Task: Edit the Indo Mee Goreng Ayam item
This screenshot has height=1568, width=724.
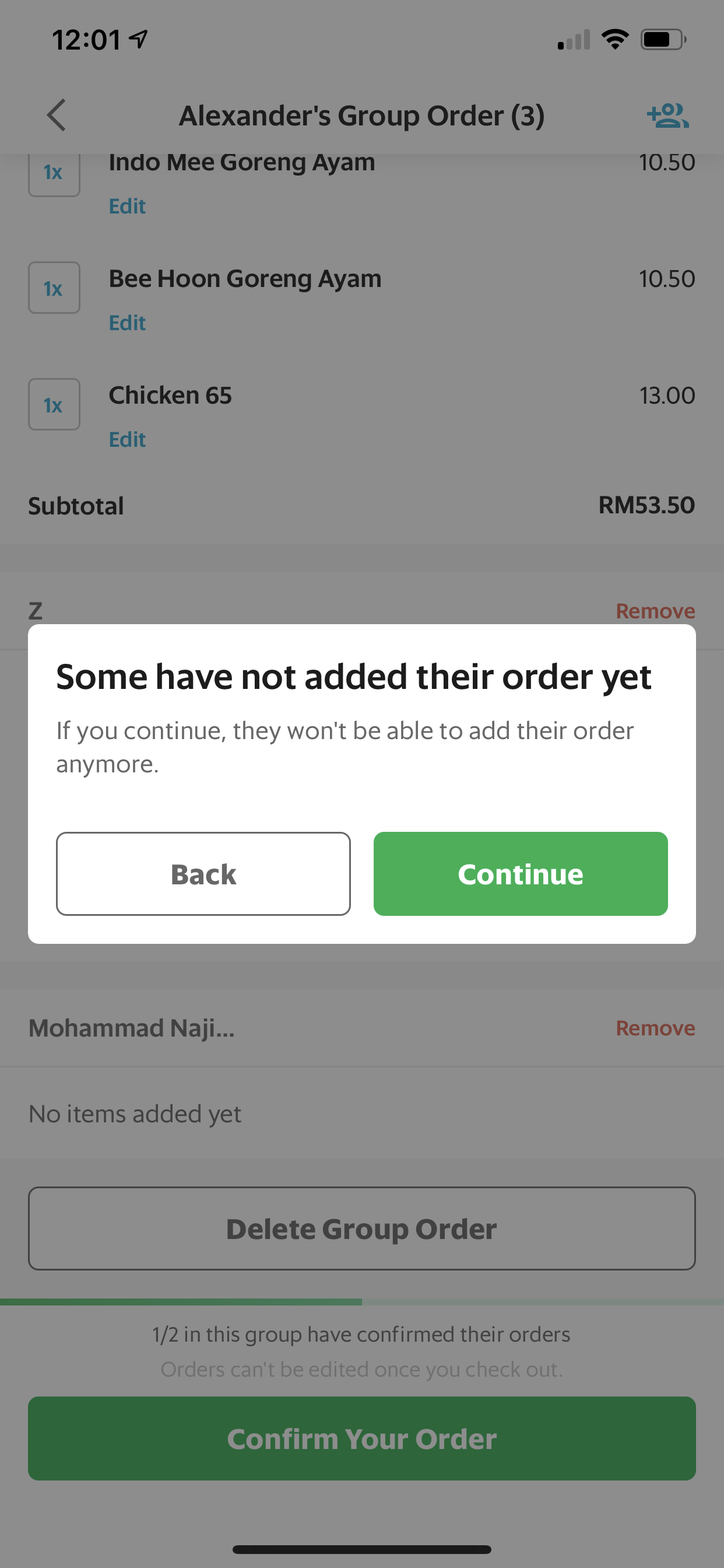Action: 127,206
